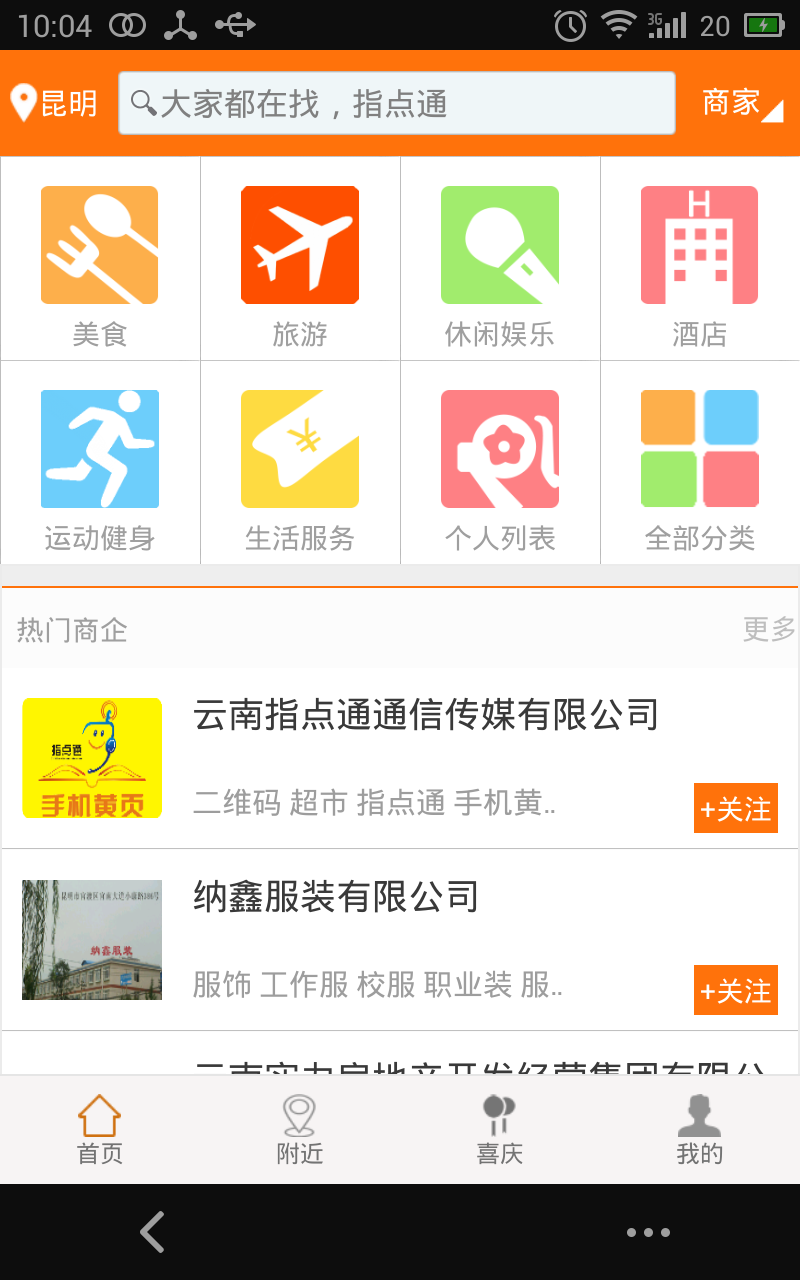
Task: Follow 纳鑫服装有限公司 with +关注
Action: click(736, 991)
